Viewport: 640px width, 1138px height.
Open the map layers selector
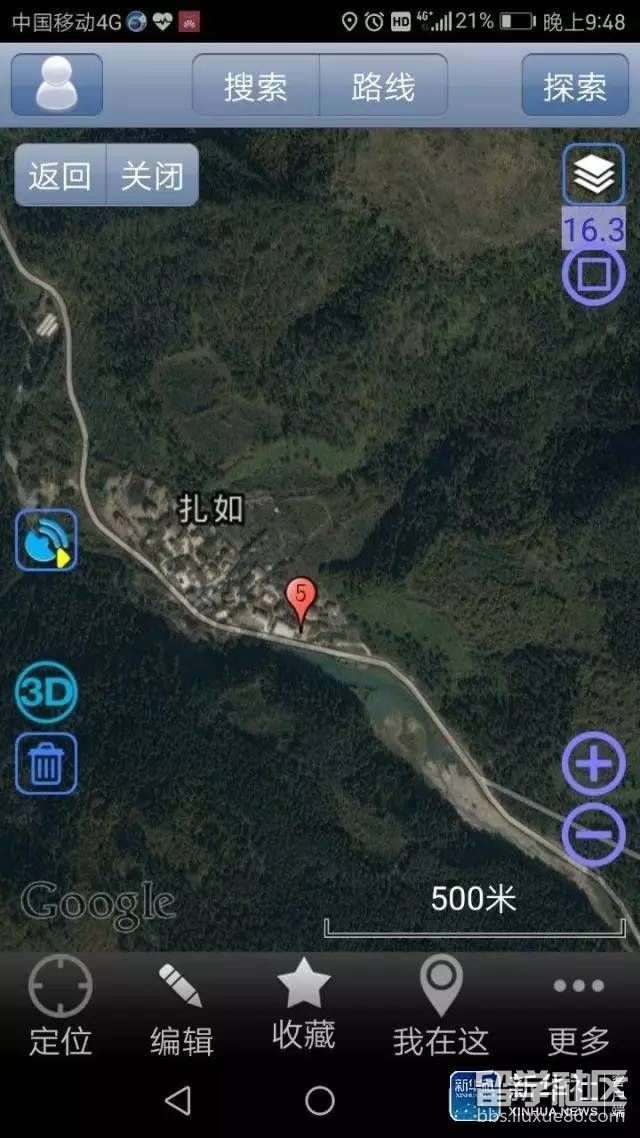[x=594, y=174]
